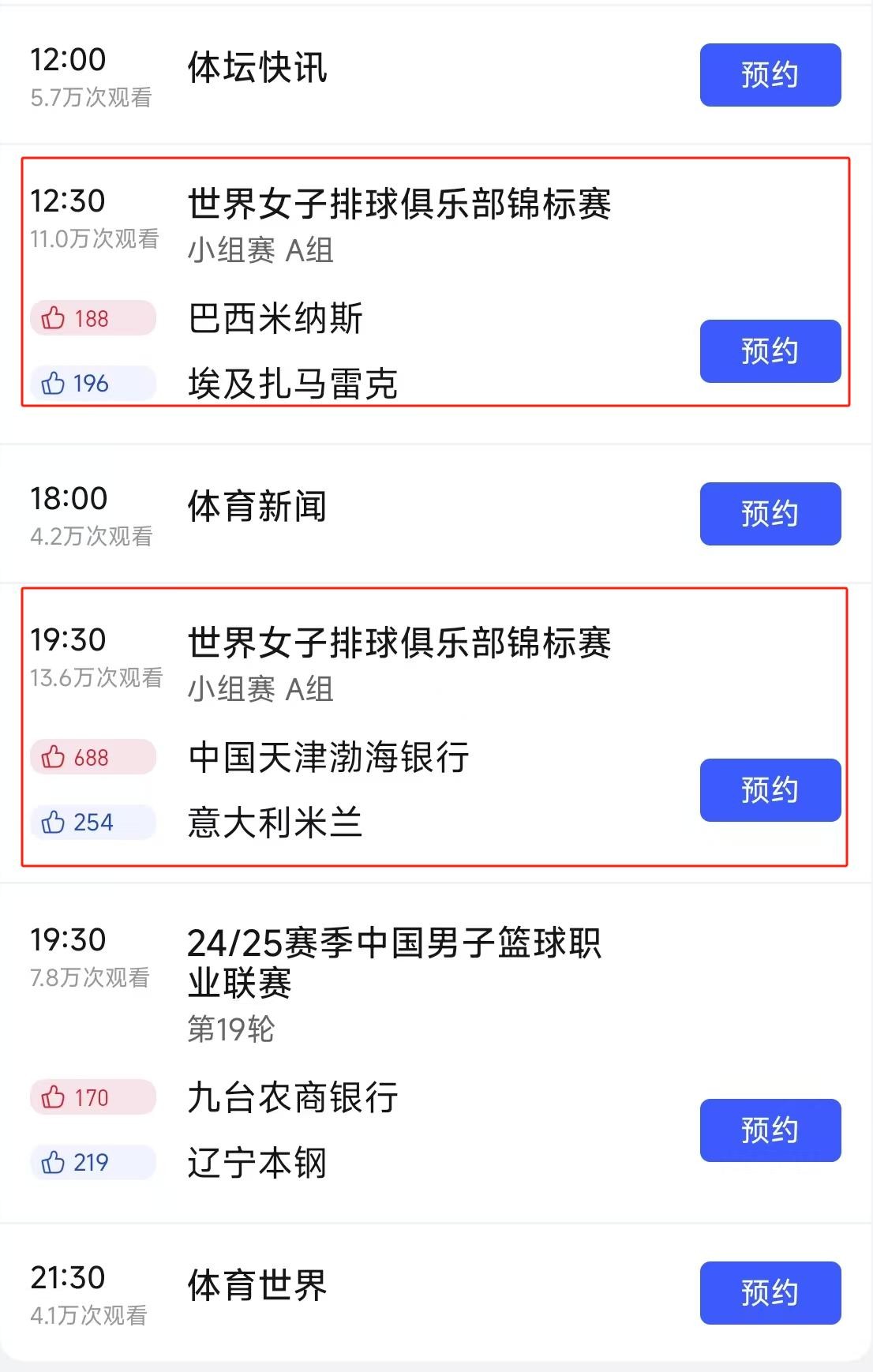Like the team 辽宁本钢

click(x=92, y=1163)
